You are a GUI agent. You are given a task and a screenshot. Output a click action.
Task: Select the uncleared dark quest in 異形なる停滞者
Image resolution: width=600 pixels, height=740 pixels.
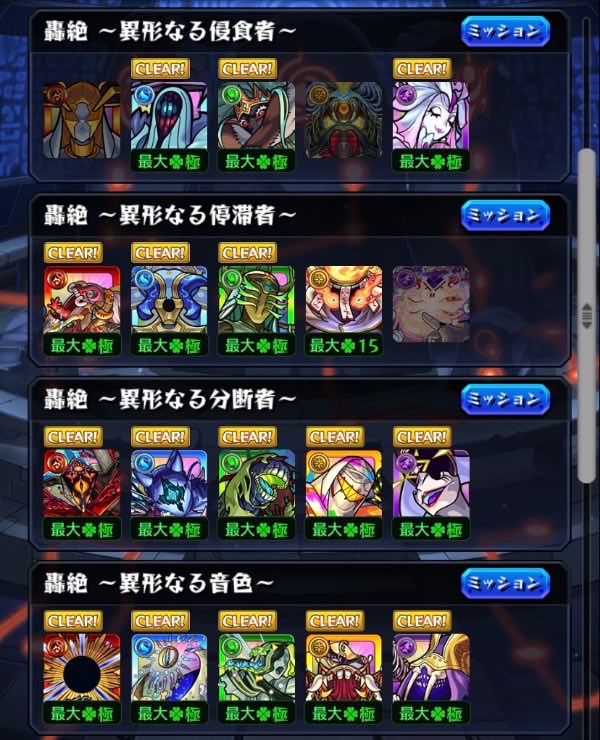(431, 304)
